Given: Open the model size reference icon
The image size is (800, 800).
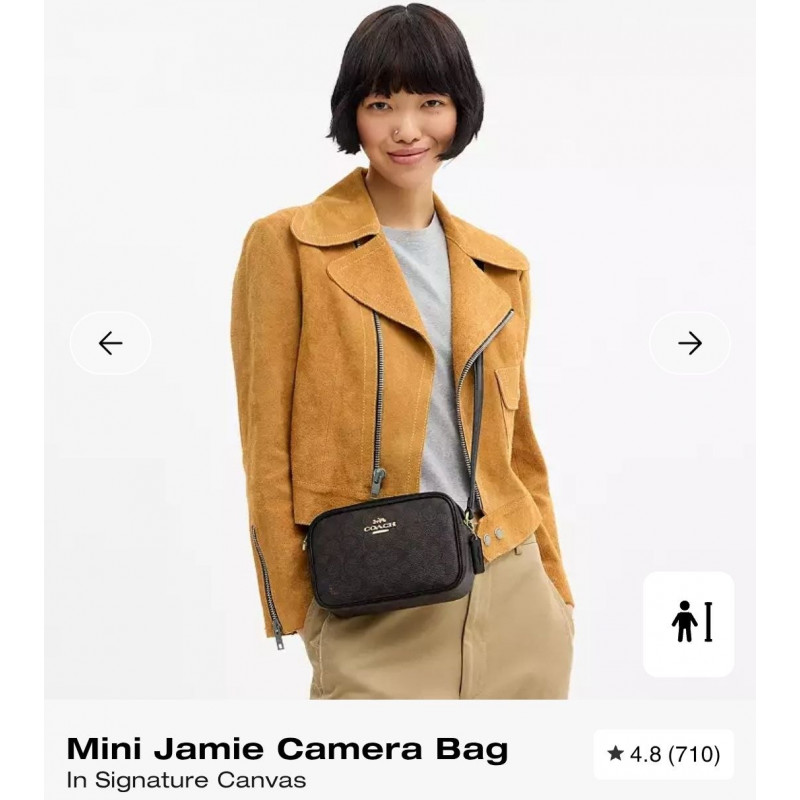Looking at the screenshot, I should pyautogui.click(x=688, y=623).
